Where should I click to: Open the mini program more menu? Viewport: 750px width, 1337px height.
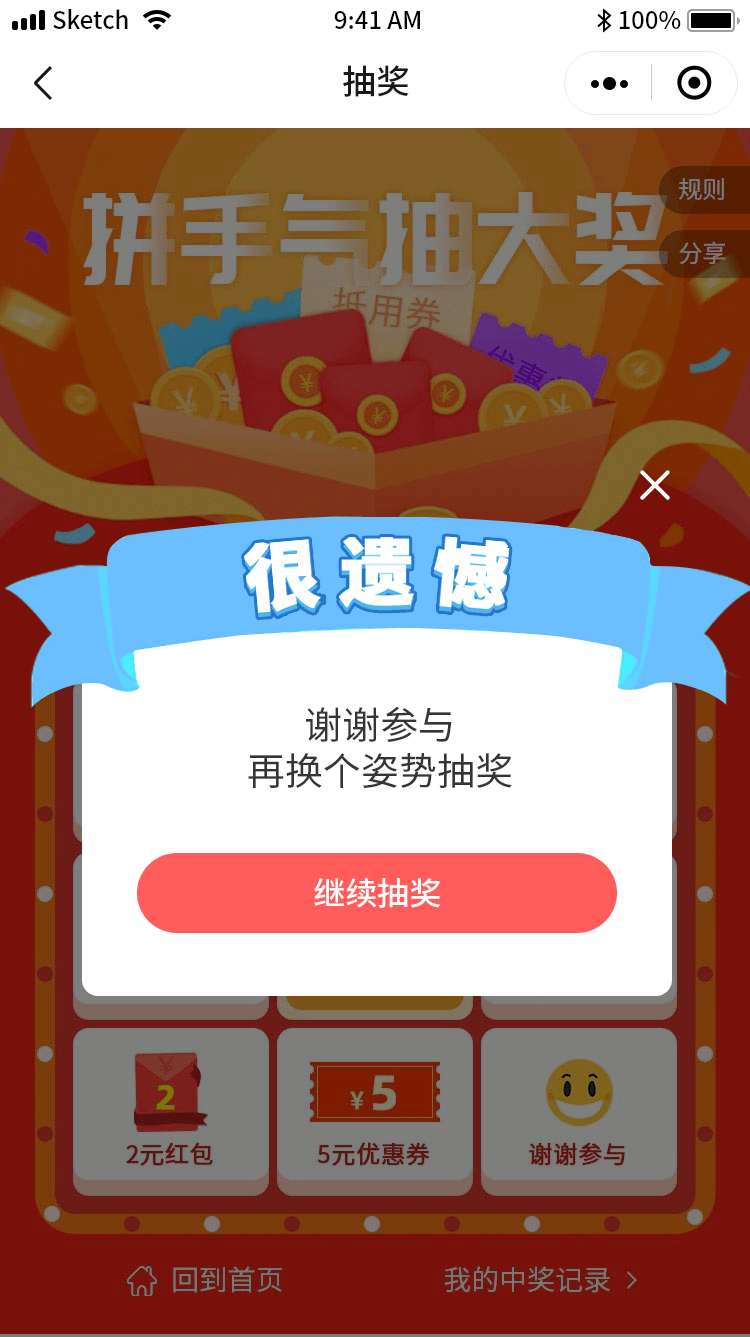(x=609, y=83)
